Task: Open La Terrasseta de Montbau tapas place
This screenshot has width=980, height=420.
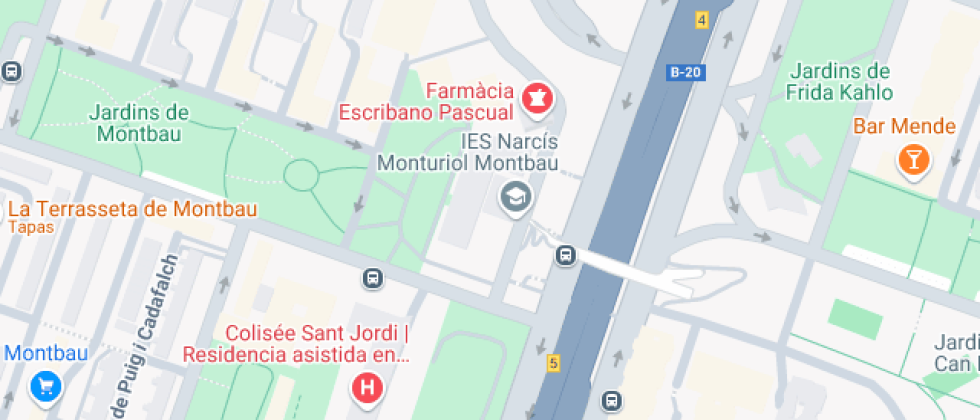Action: coord(132,209)
